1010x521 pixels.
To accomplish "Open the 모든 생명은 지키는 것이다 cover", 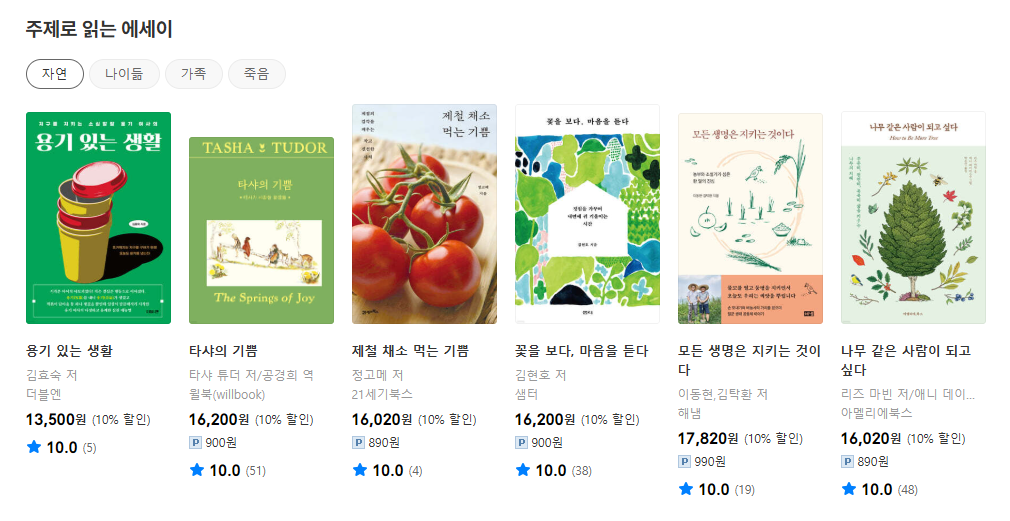I will click(750, 219).
